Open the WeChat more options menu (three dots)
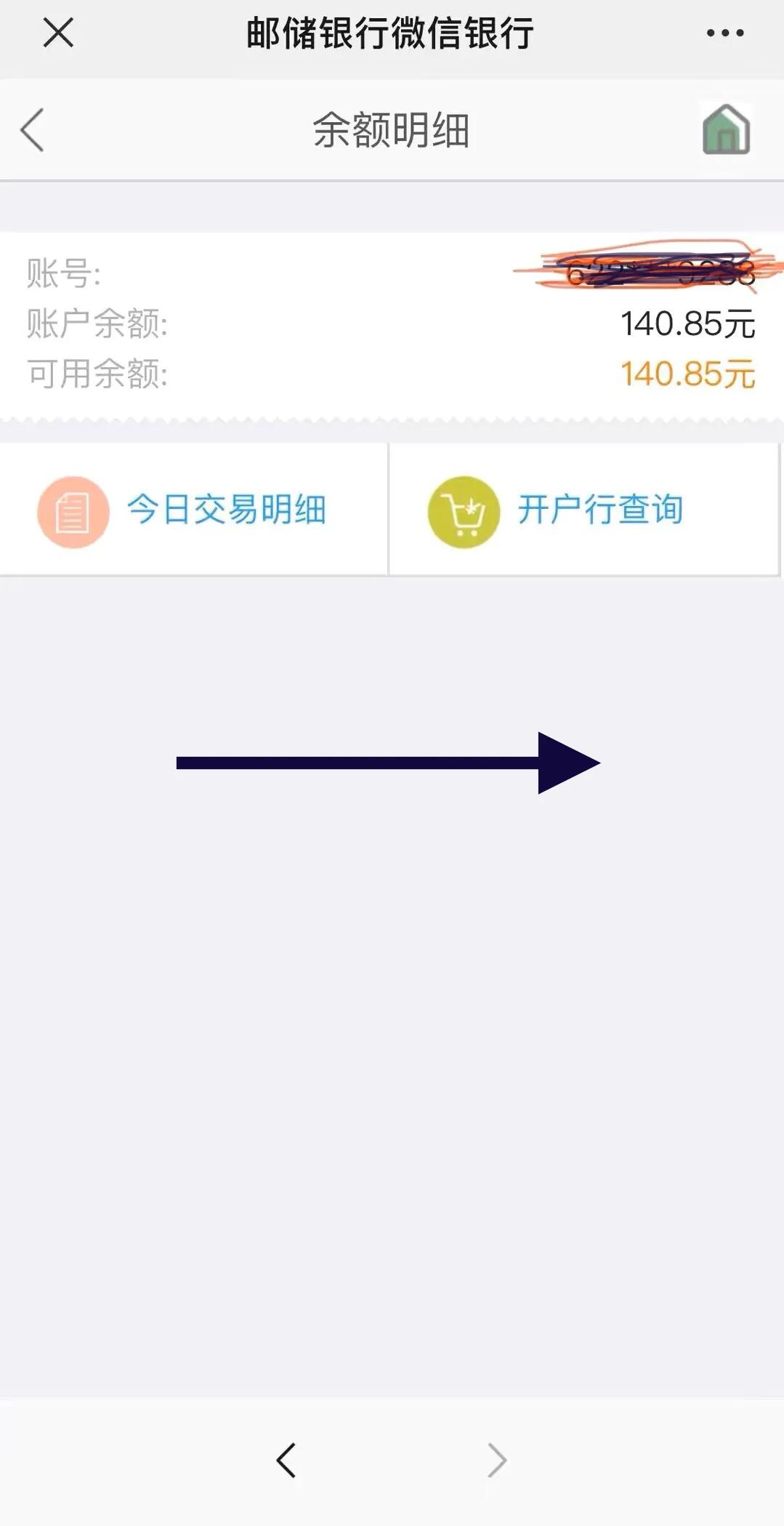 (x=722, y=33)
